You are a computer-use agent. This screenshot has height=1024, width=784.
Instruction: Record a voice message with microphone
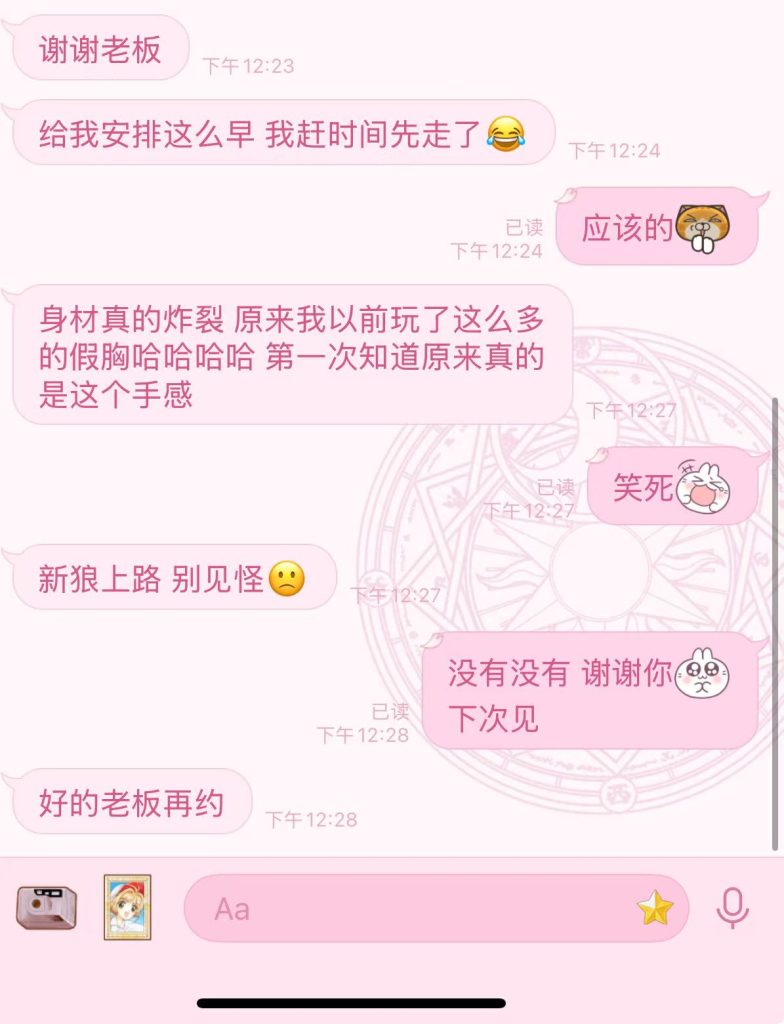point(733,908)
